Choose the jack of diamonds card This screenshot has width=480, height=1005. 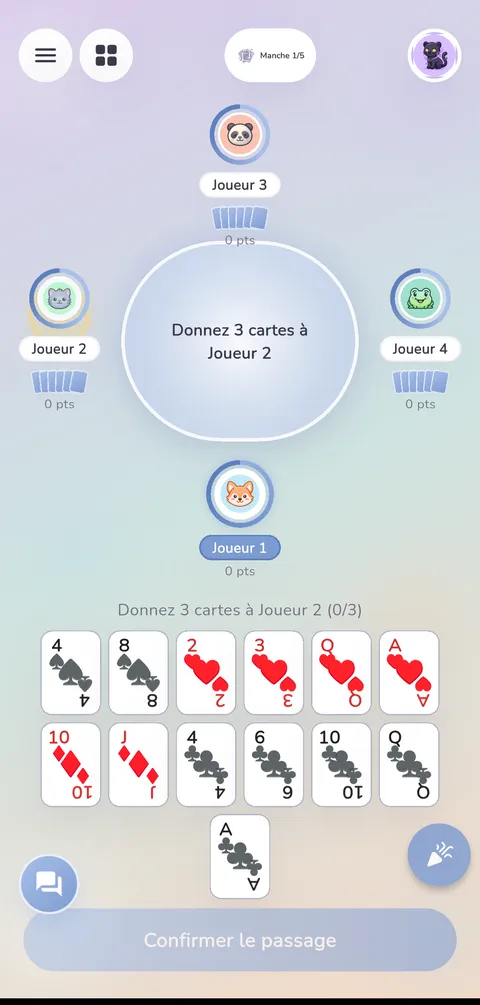pyautogui.click(x=138, y=765)
